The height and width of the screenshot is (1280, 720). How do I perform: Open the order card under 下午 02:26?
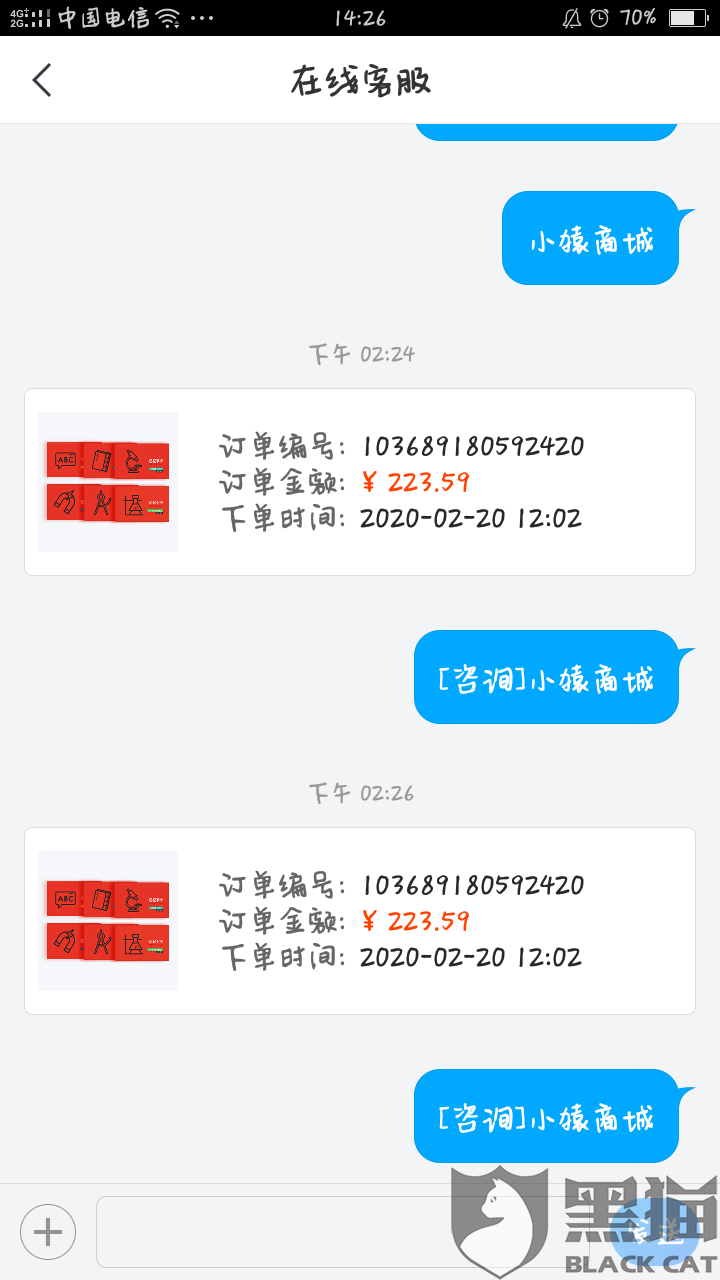(x=359, y=921)
